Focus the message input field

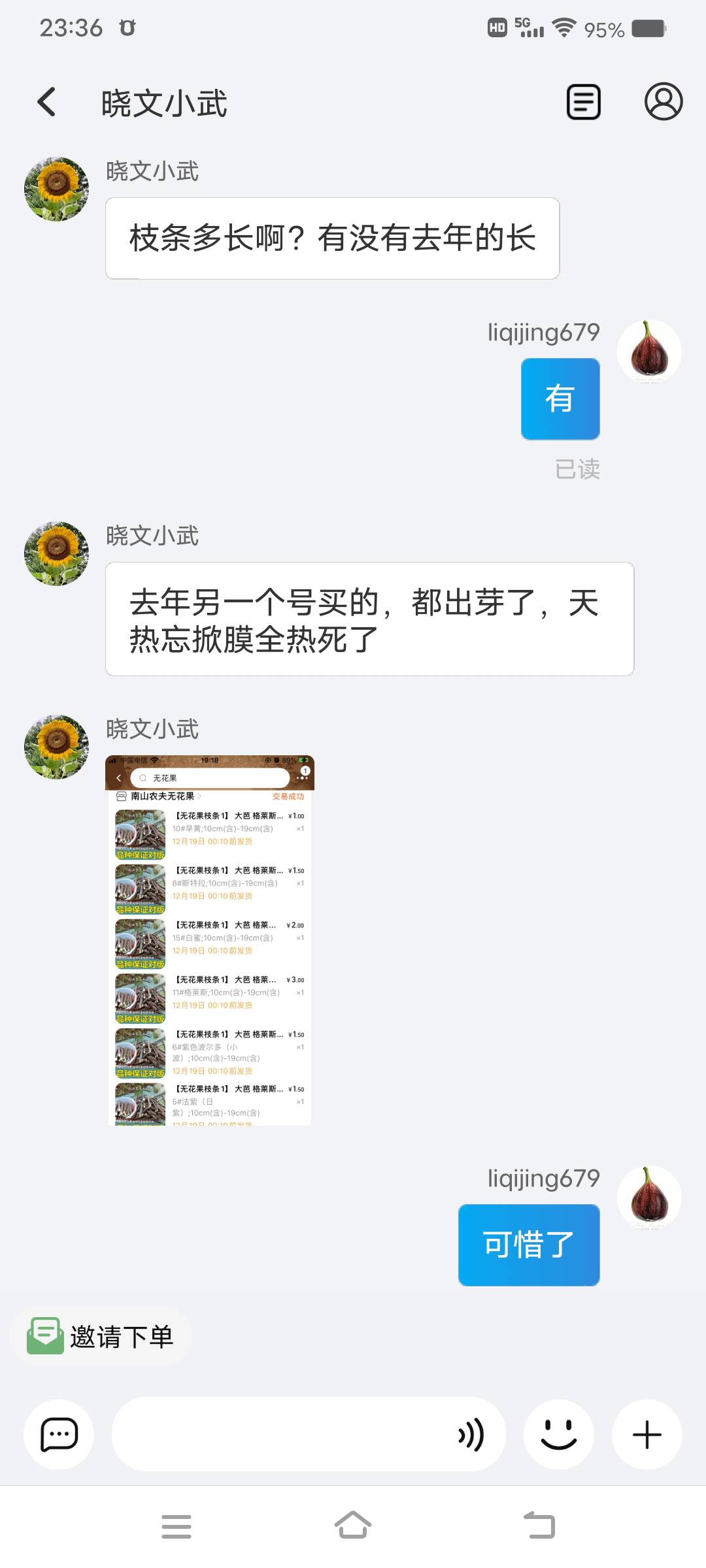click(281, 1435)
